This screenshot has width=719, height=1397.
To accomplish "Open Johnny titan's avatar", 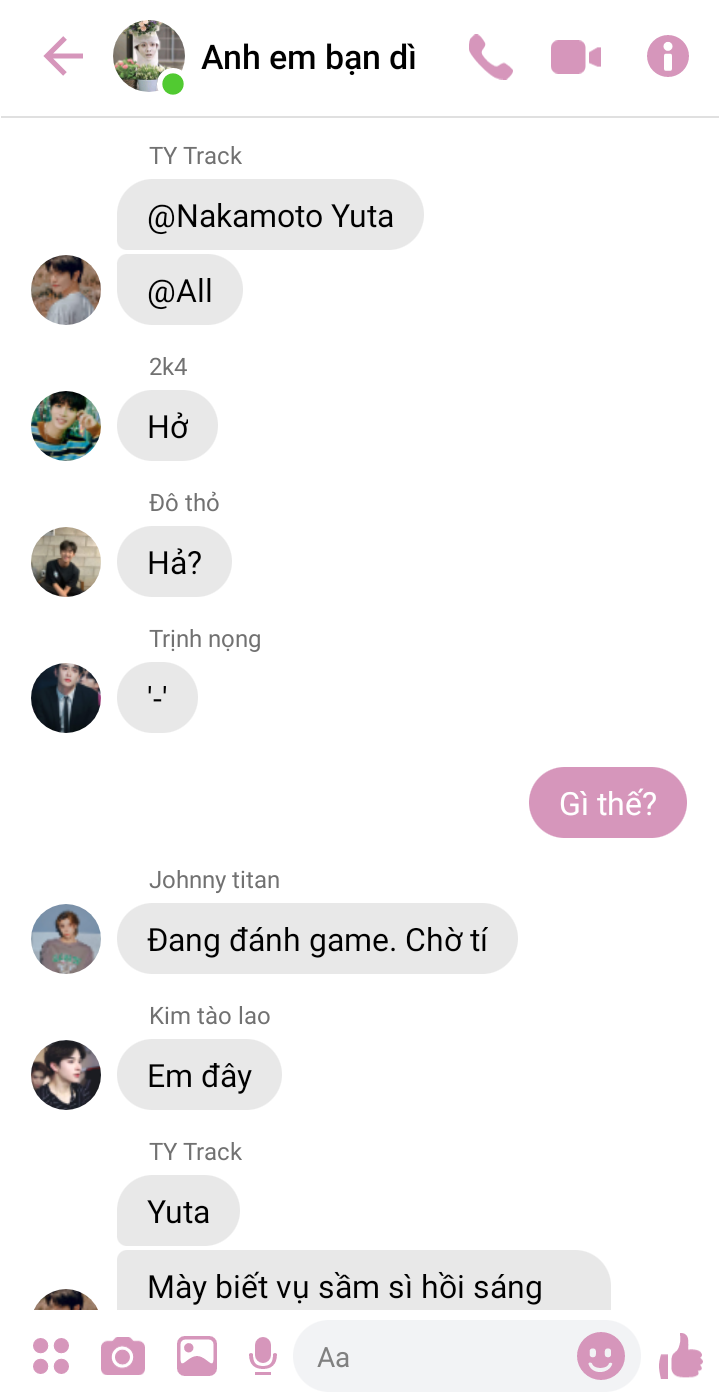I will pyautogui.click(x=66, y=939).
